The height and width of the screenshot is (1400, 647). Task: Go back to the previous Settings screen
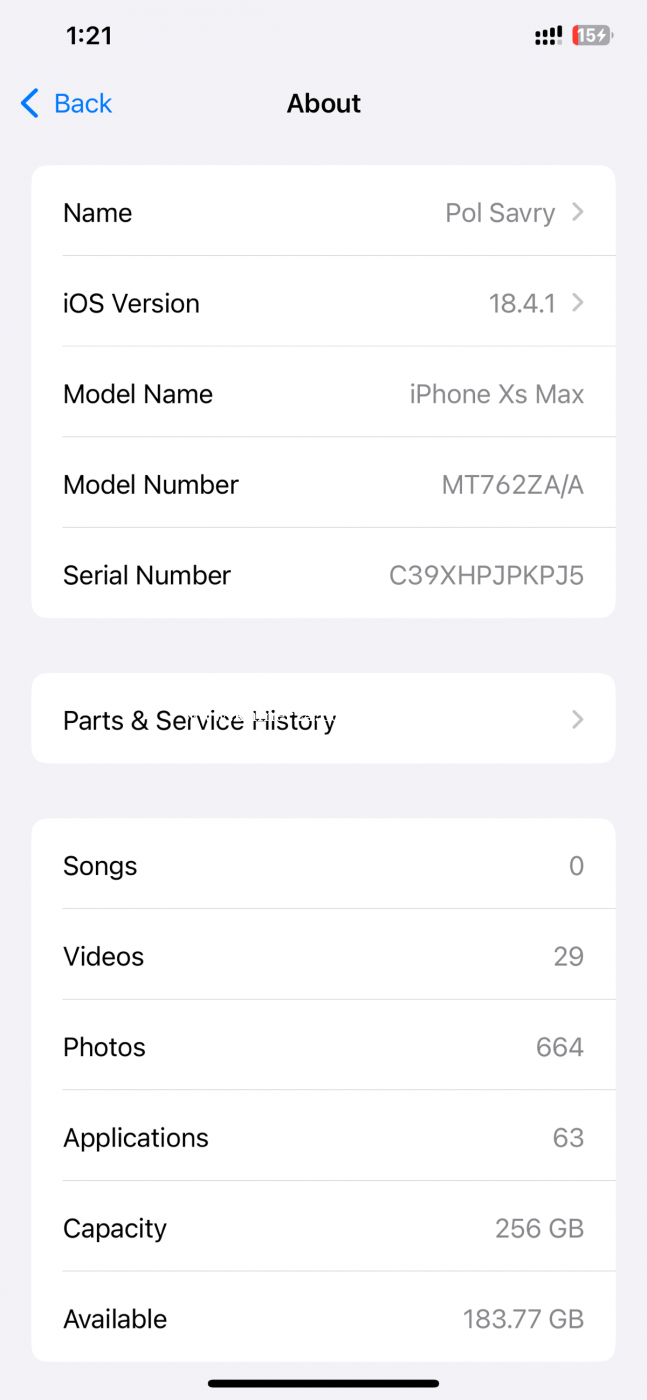(x=66, y=103)
